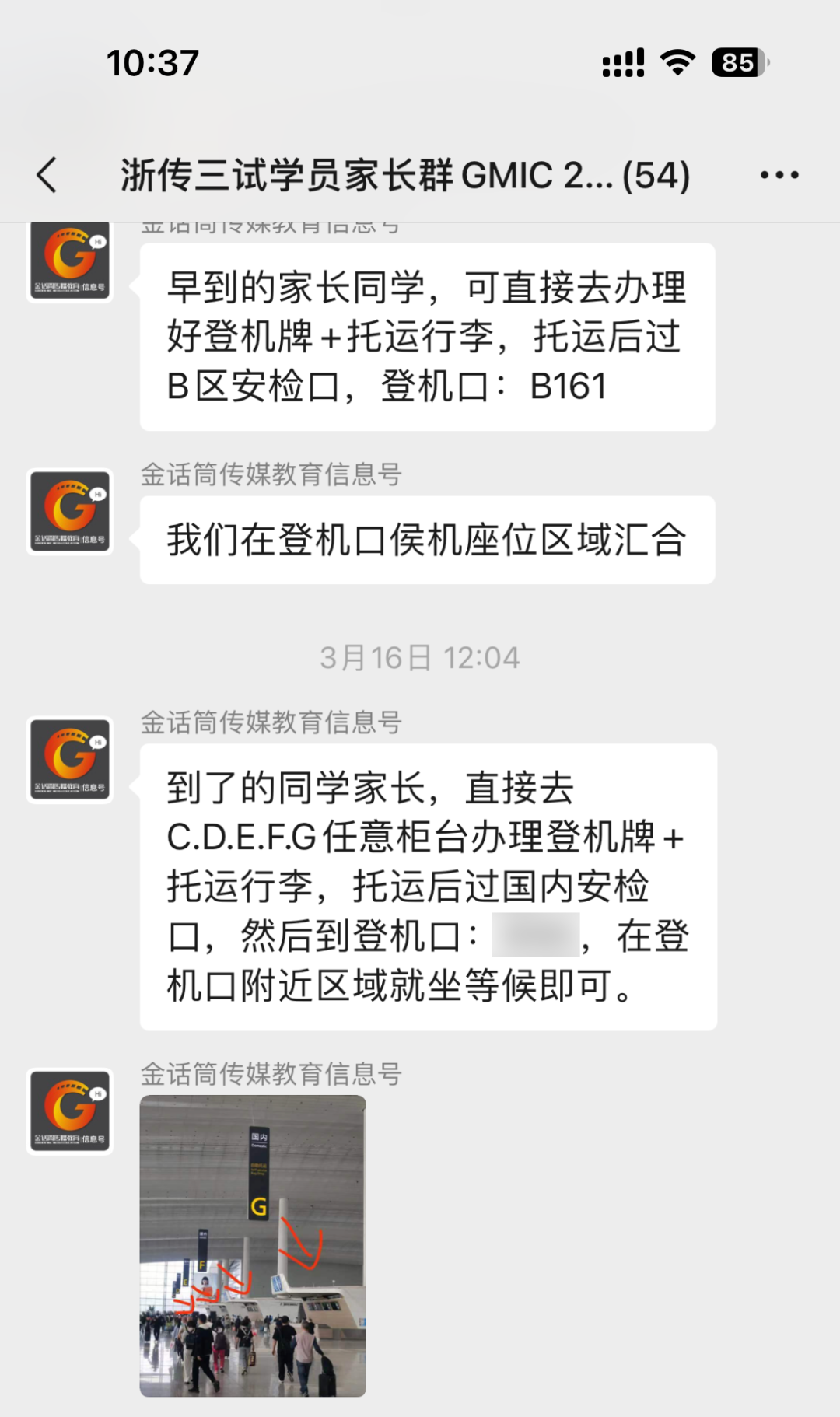Open the group chat options menu
The width and height of the screenshot is (840, 1417).
coord(779,175)
